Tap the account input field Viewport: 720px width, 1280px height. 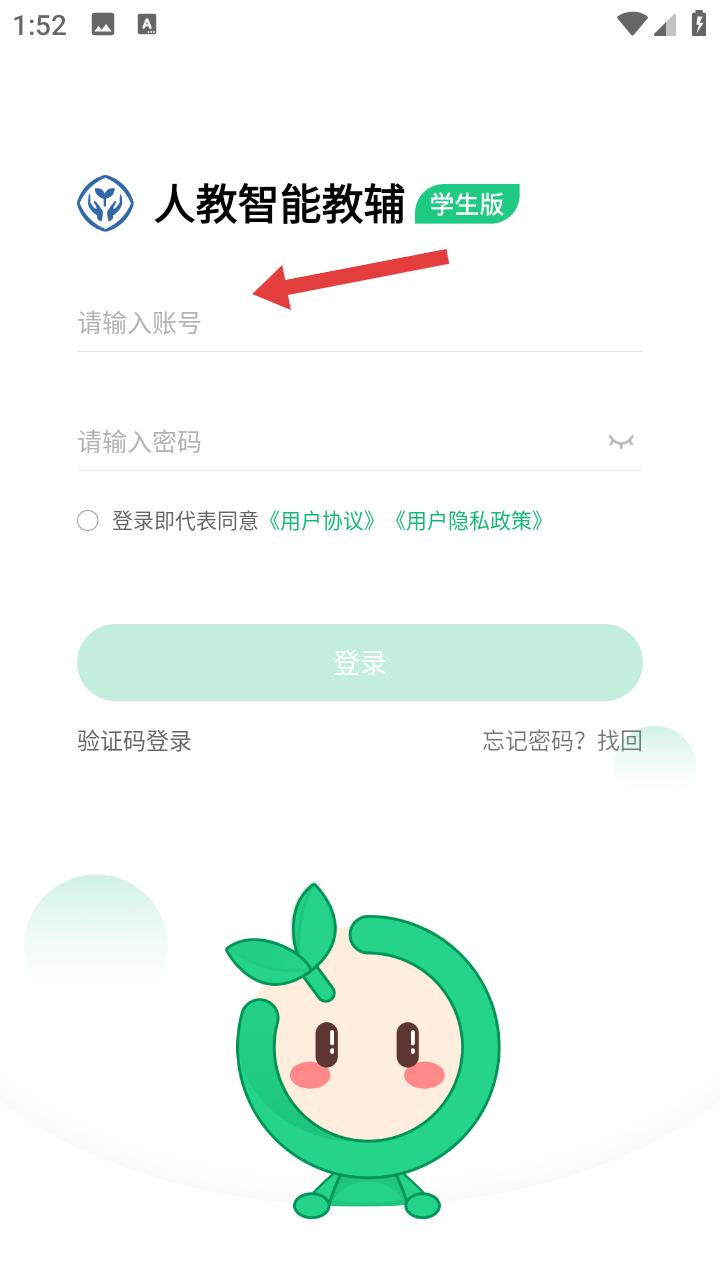point(359,323)
